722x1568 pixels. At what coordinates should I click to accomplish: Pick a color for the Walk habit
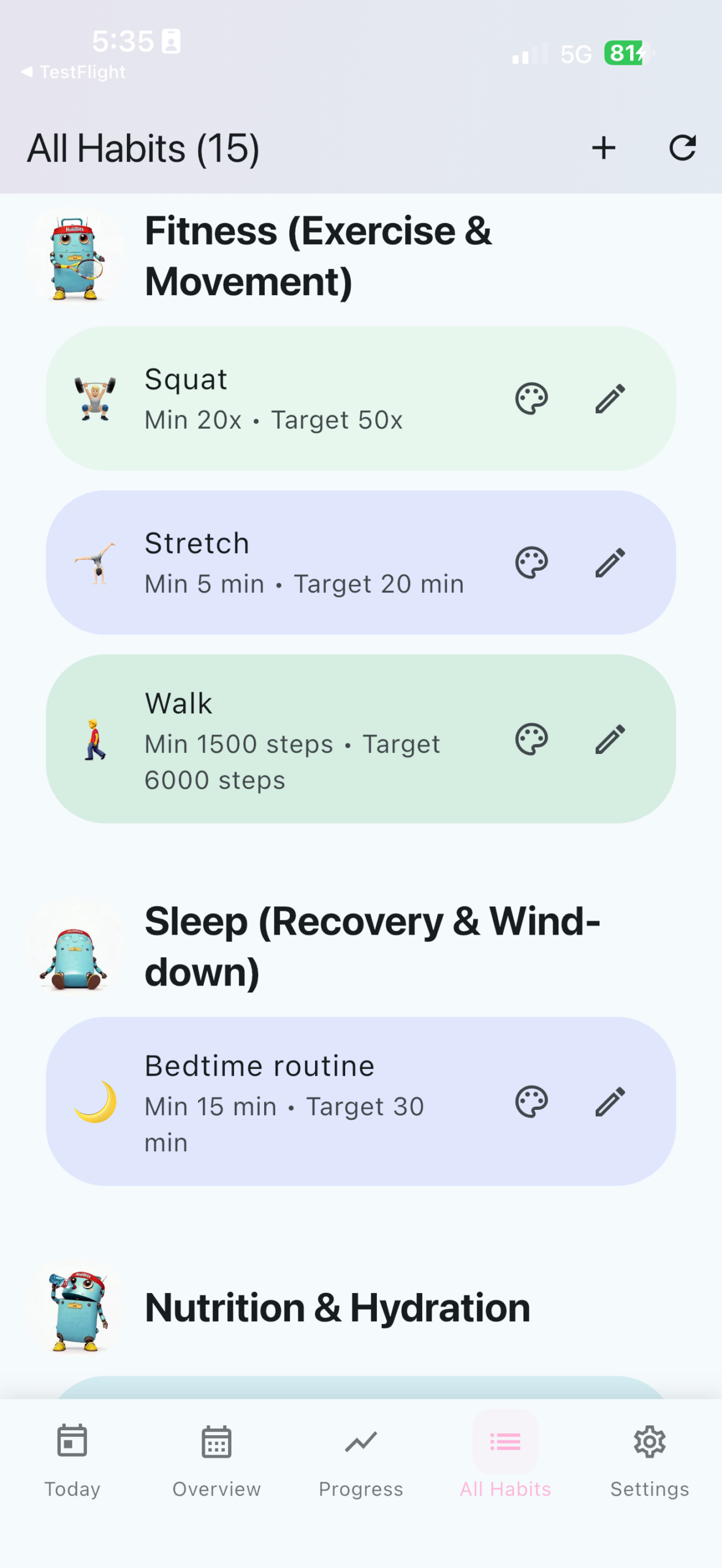click(x=531, y=739)
